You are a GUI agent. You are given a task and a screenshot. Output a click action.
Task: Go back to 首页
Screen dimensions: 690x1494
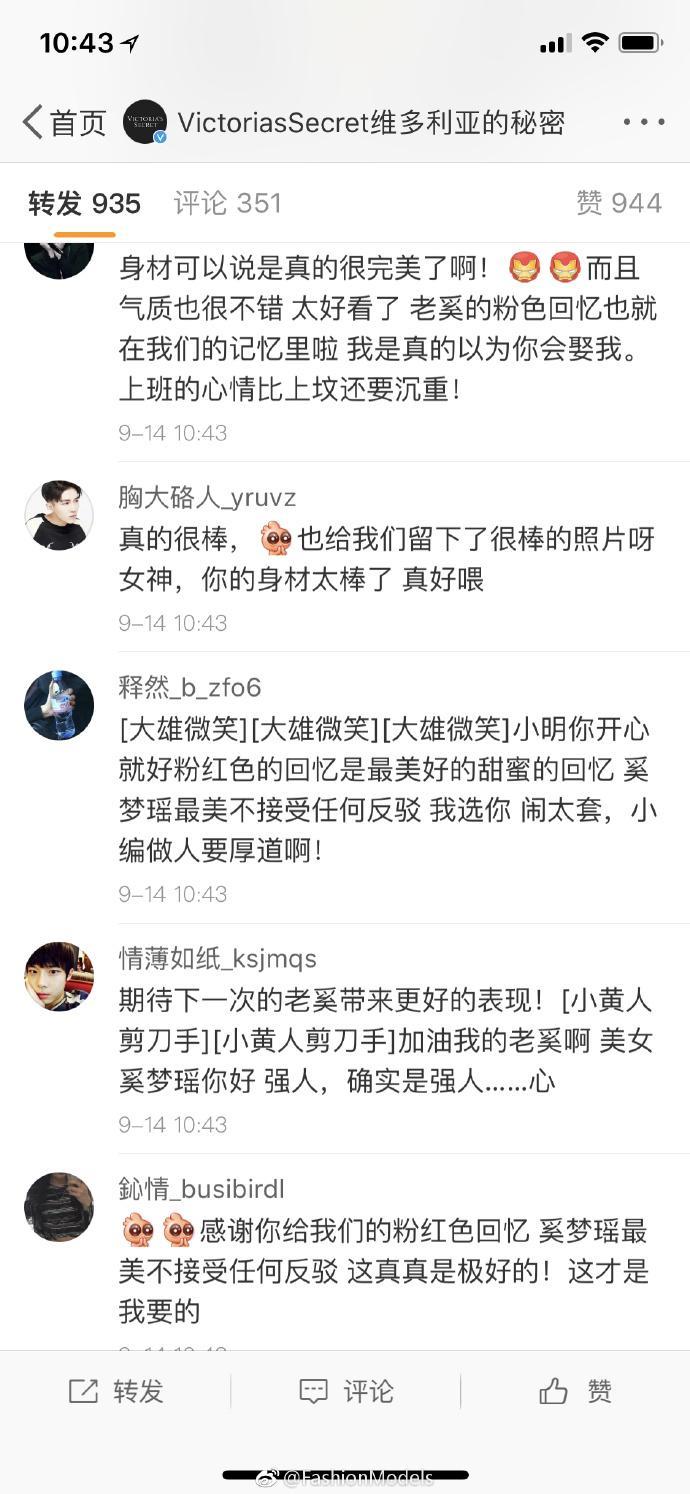64,123
